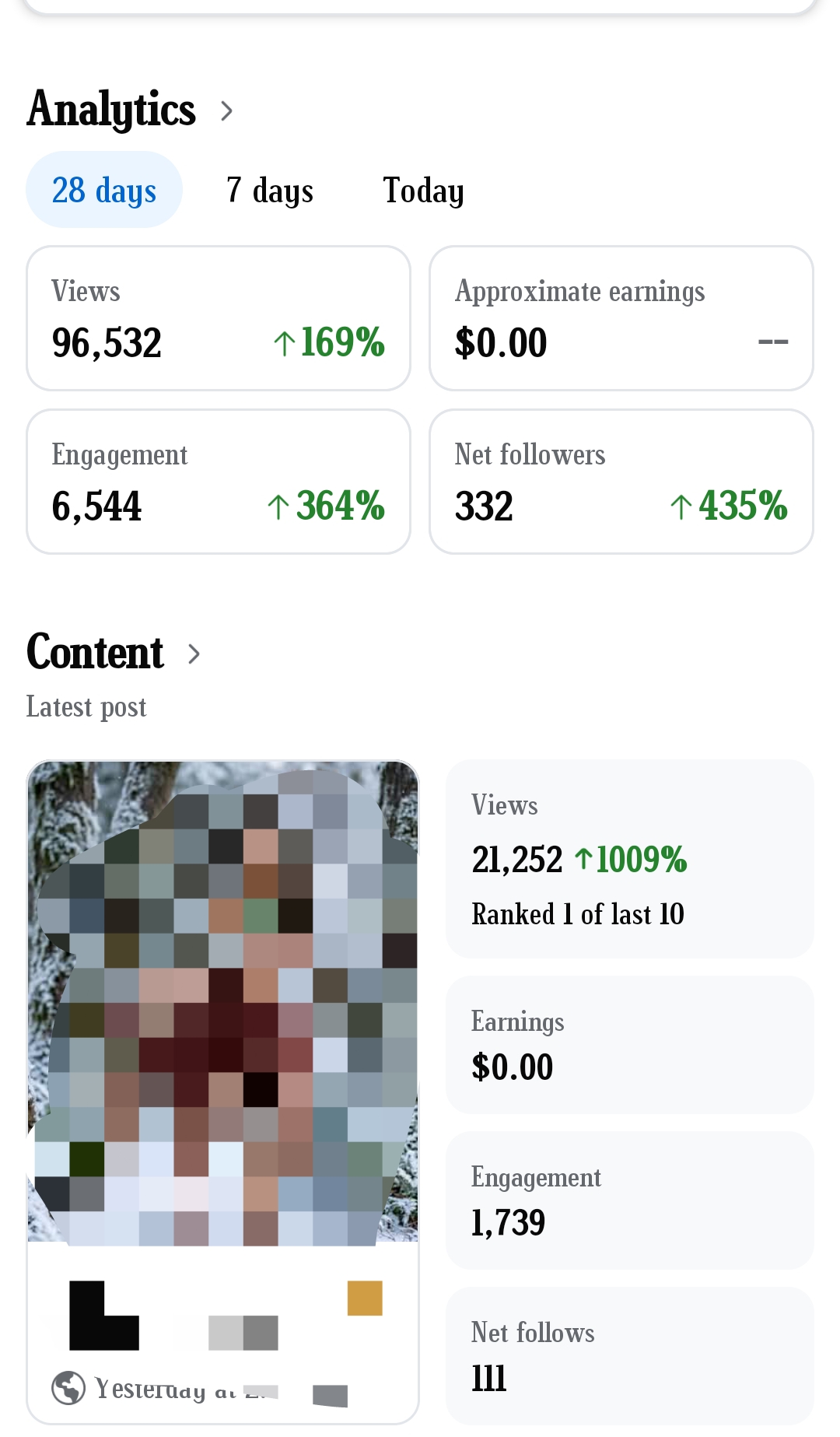Open the Views card showing 96,532
The height and width of the screenshot is (1437, 840).
pyautogui.click(x=219, y=318)
